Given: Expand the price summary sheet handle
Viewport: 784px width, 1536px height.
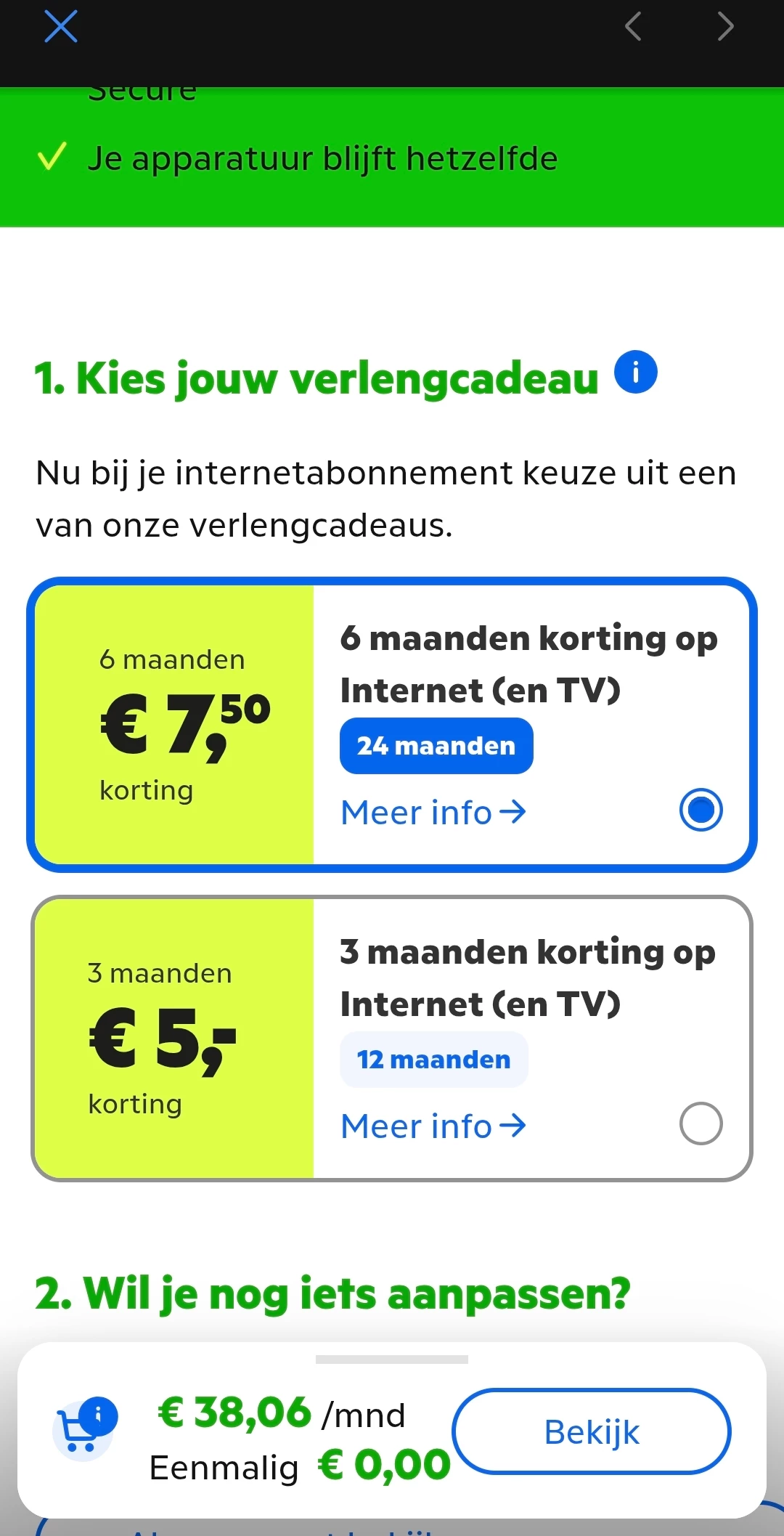Looking at the screenshot, I should point(392,1359).
